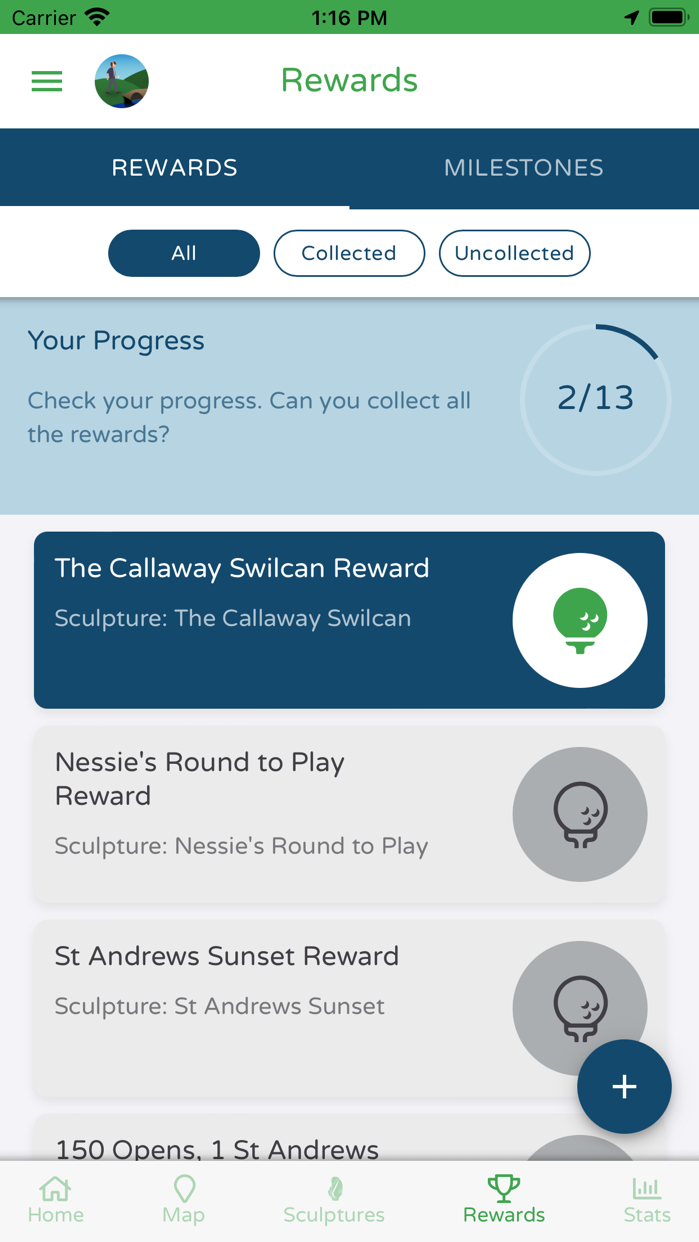Image resolution: width=699 pixels, height=1242 pixels.
Task: Switch to the Milestones tab
Action: (x=523, y=168)
